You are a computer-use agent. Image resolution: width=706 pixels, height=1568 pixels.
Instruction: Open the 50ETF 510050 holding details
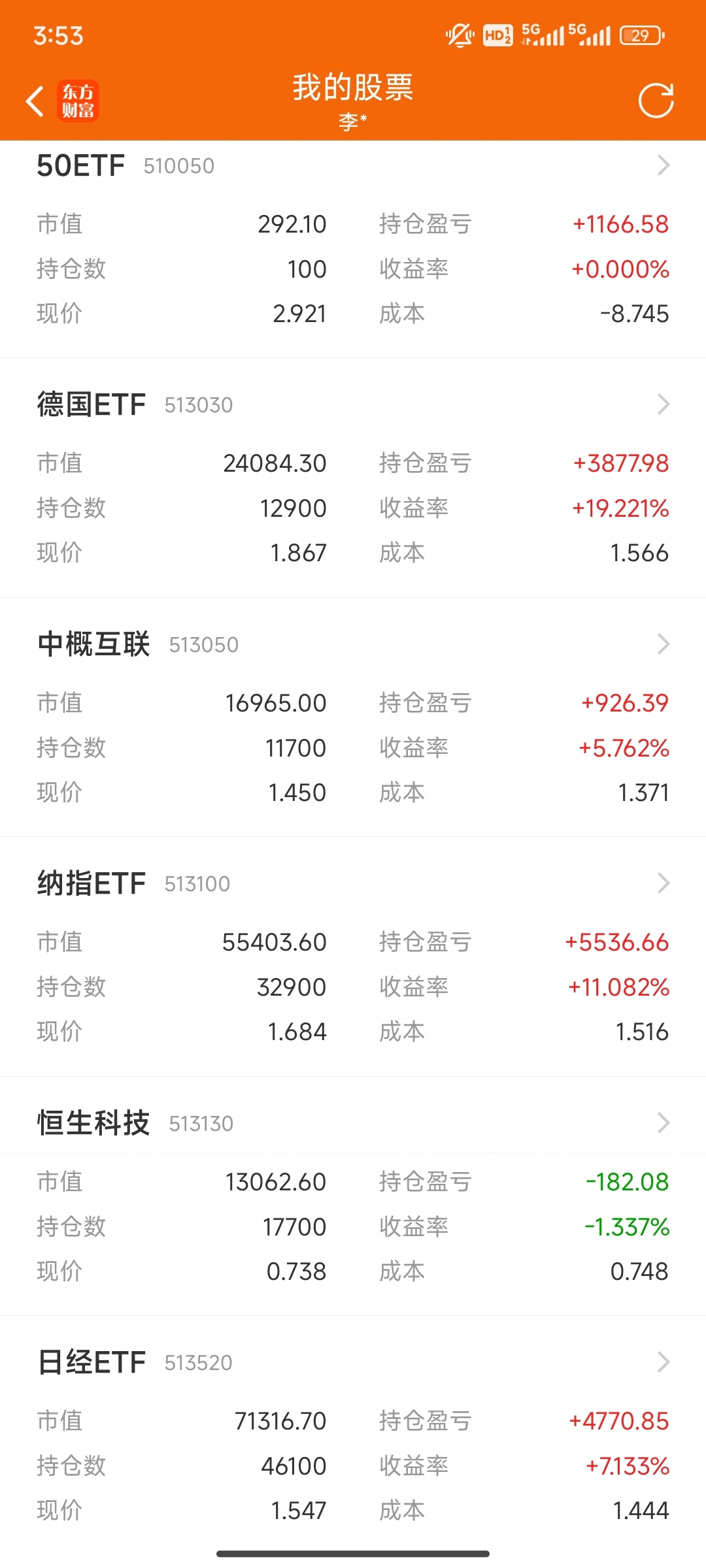click(353, 166)
